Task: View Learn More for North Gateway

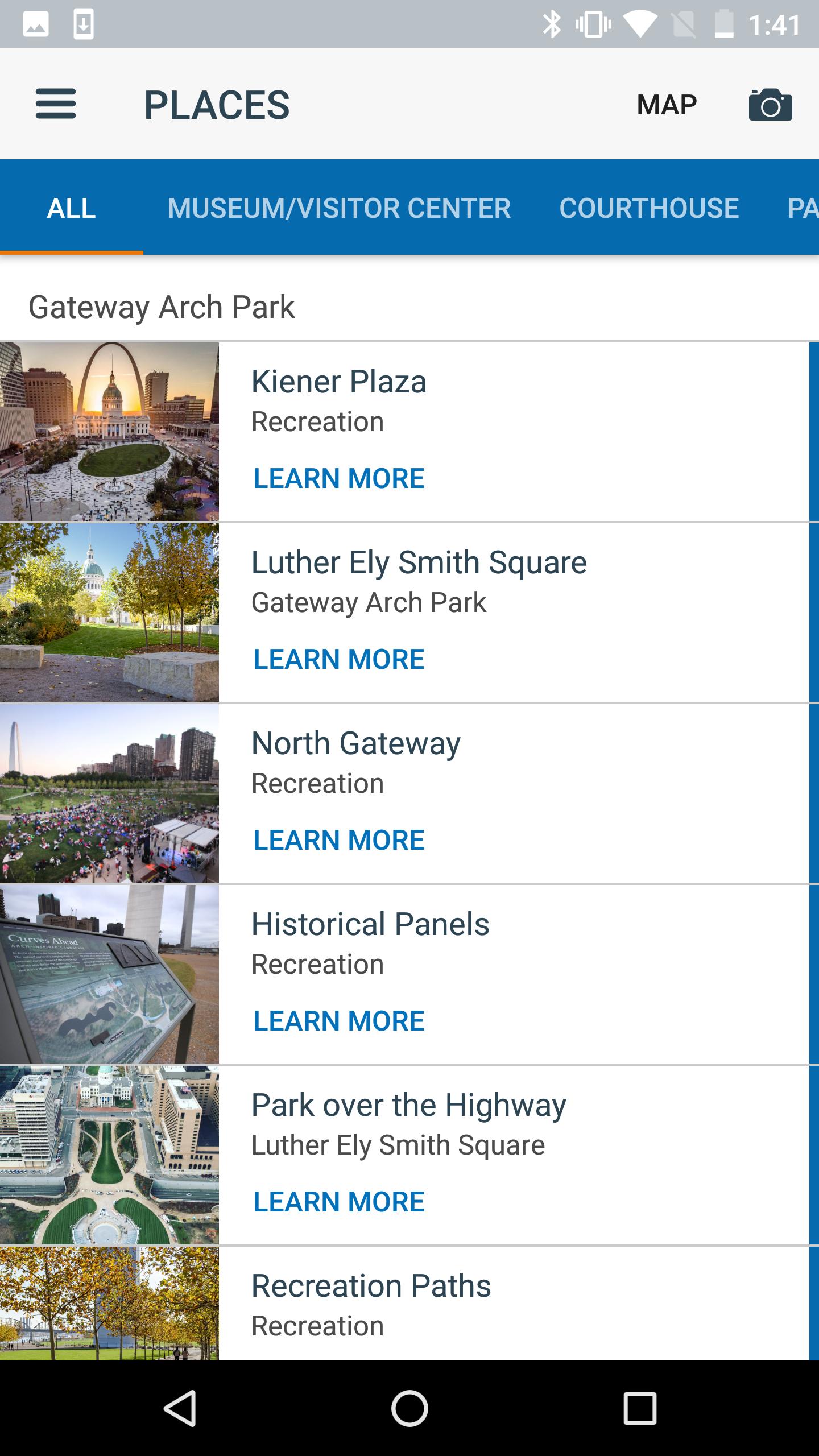Action: pos(339,840)
